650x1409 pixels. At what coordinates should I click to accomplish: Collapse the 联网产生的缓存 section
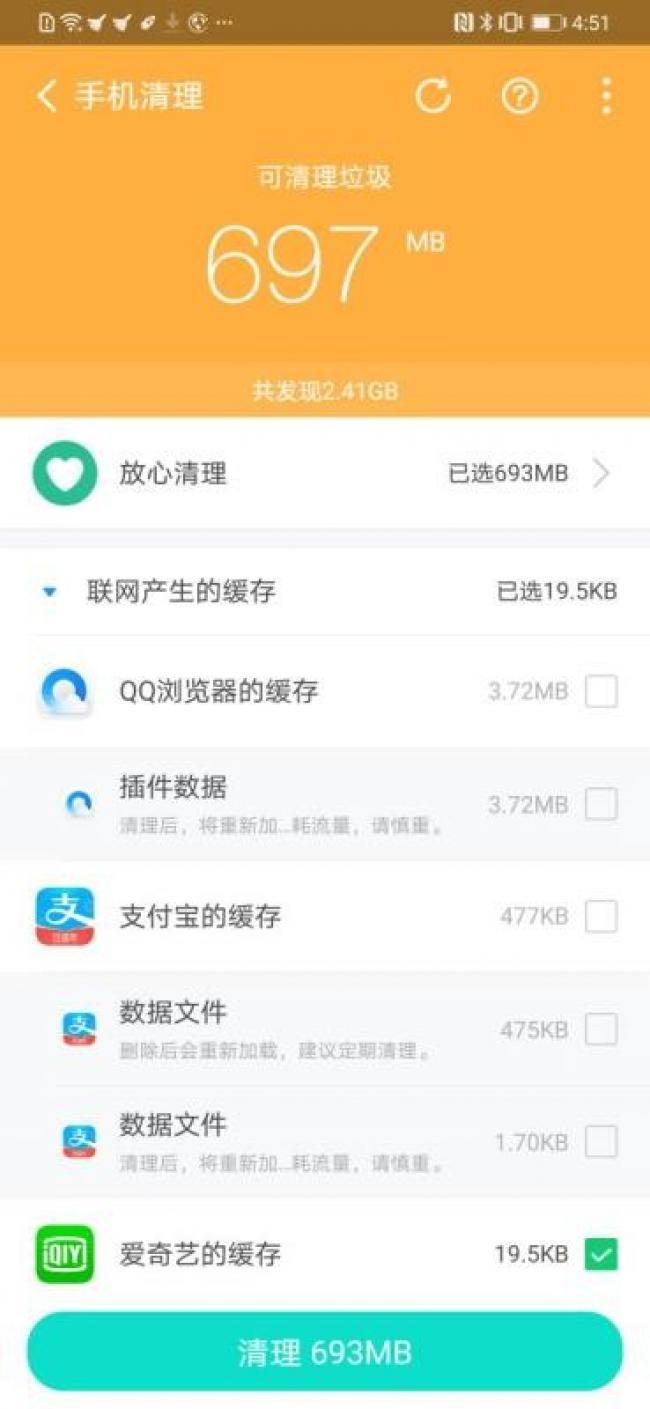pos(50,592)
